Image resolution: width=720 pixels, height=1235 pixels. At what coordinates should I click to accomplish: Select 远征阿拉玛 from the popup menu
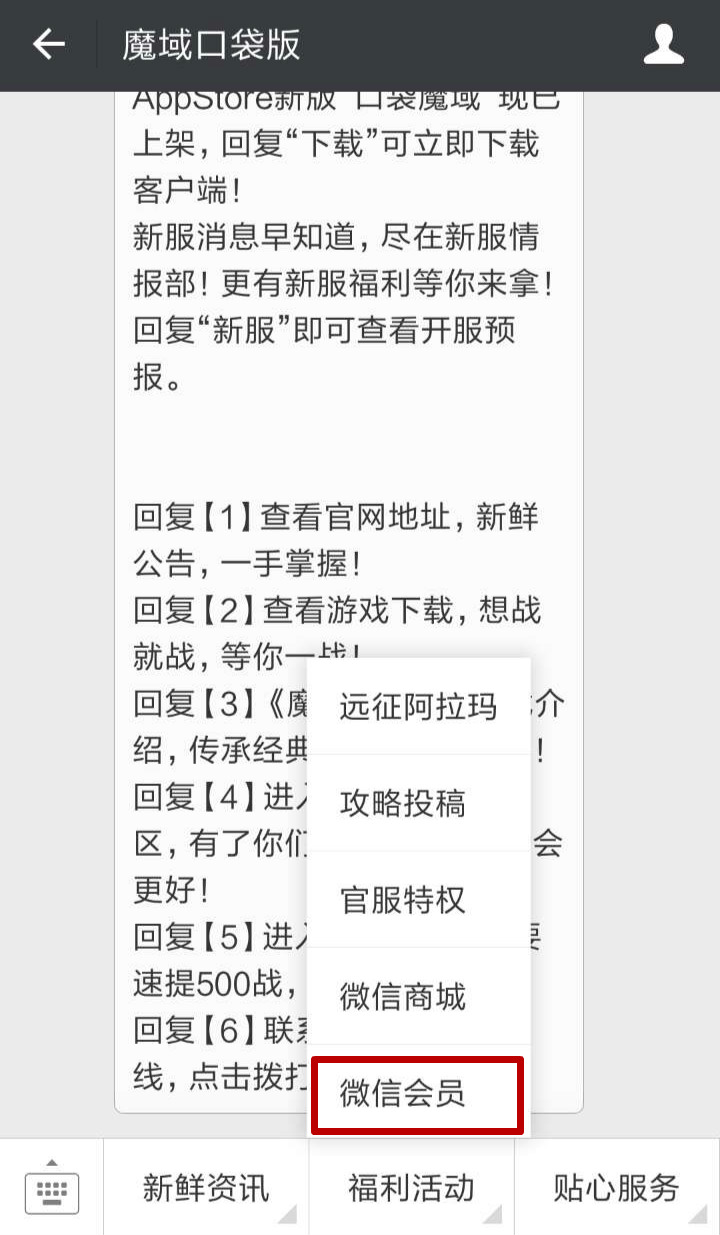[x=418, y=707]
